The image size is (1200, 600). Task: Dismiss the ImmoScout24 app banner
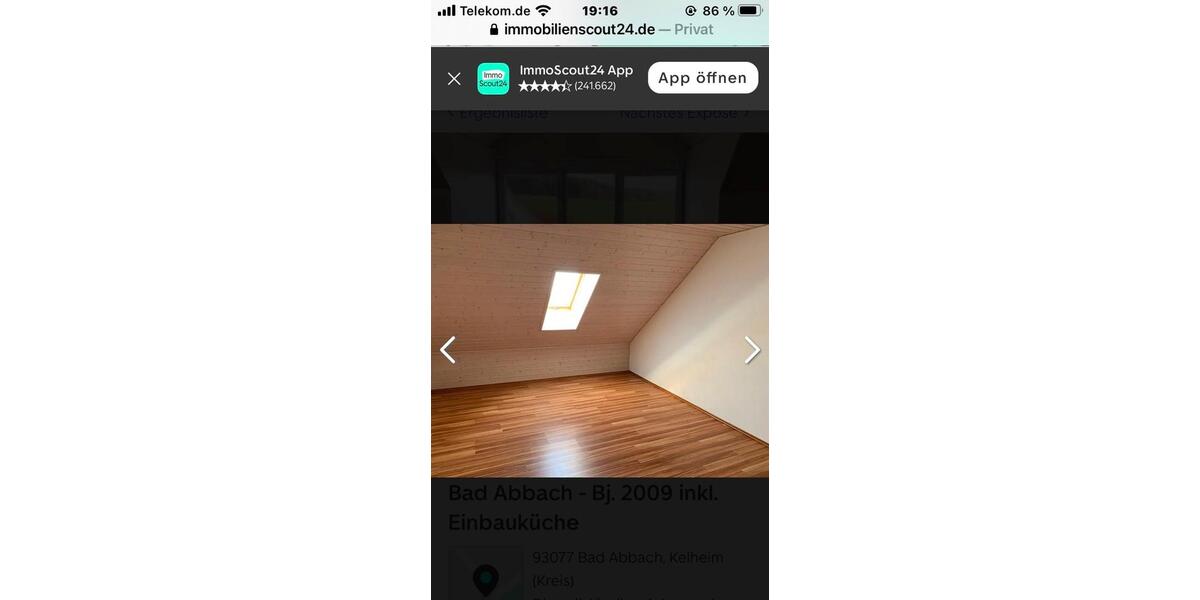454,79
